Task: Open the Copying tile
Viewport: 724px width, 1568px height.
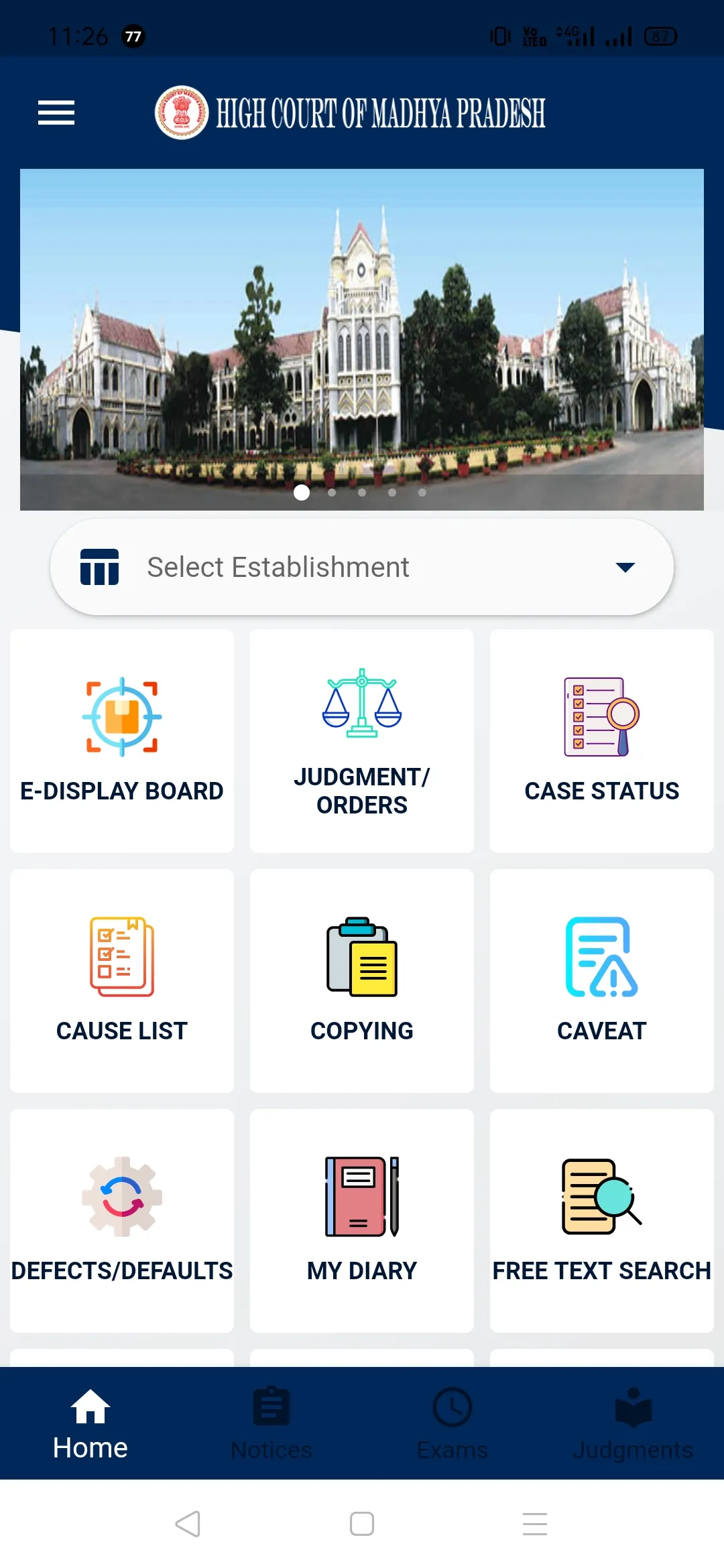Action: click(362, 980)
